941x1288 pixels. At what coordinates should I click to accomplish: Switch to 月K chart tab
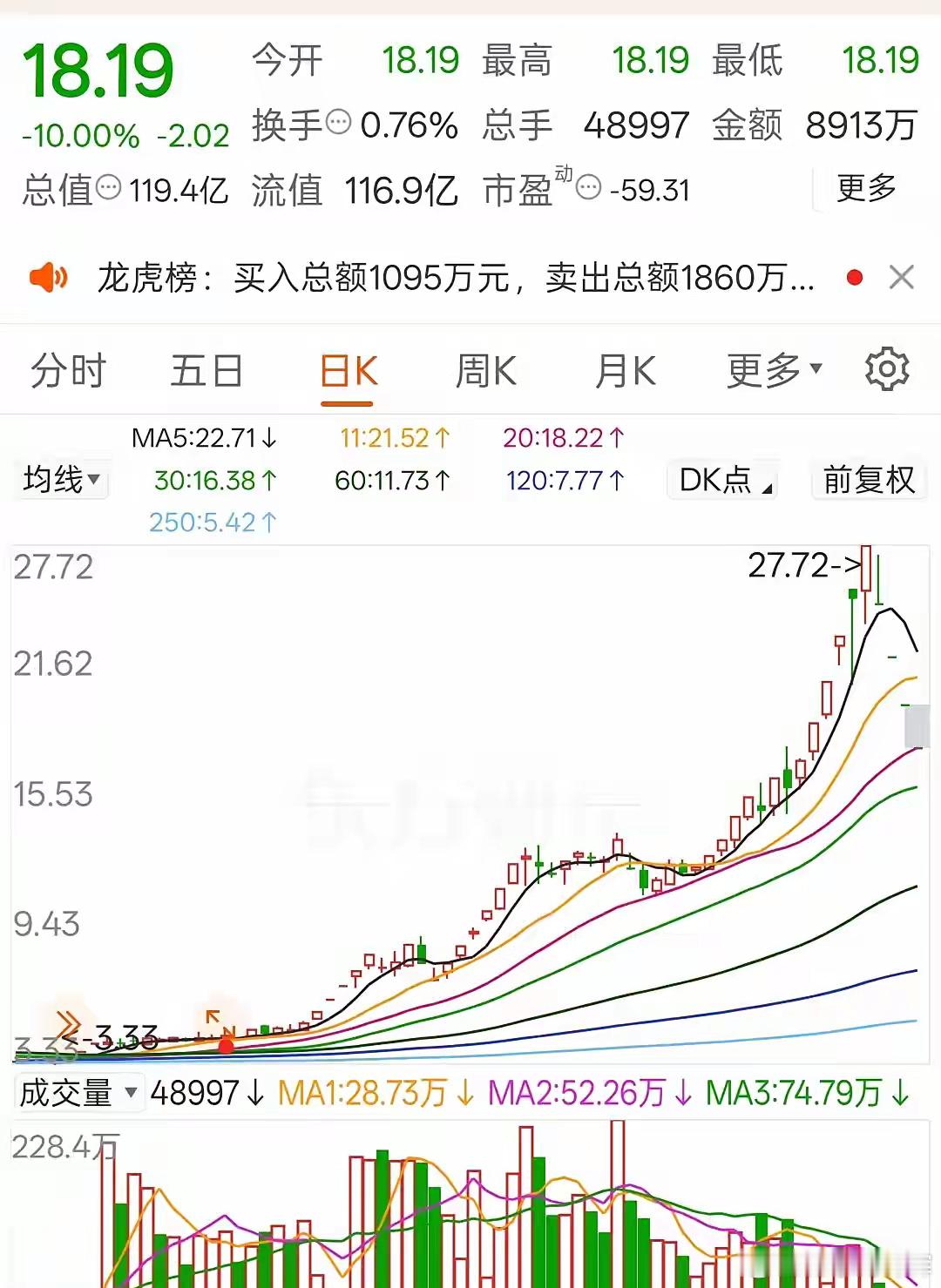coord(626,371)
